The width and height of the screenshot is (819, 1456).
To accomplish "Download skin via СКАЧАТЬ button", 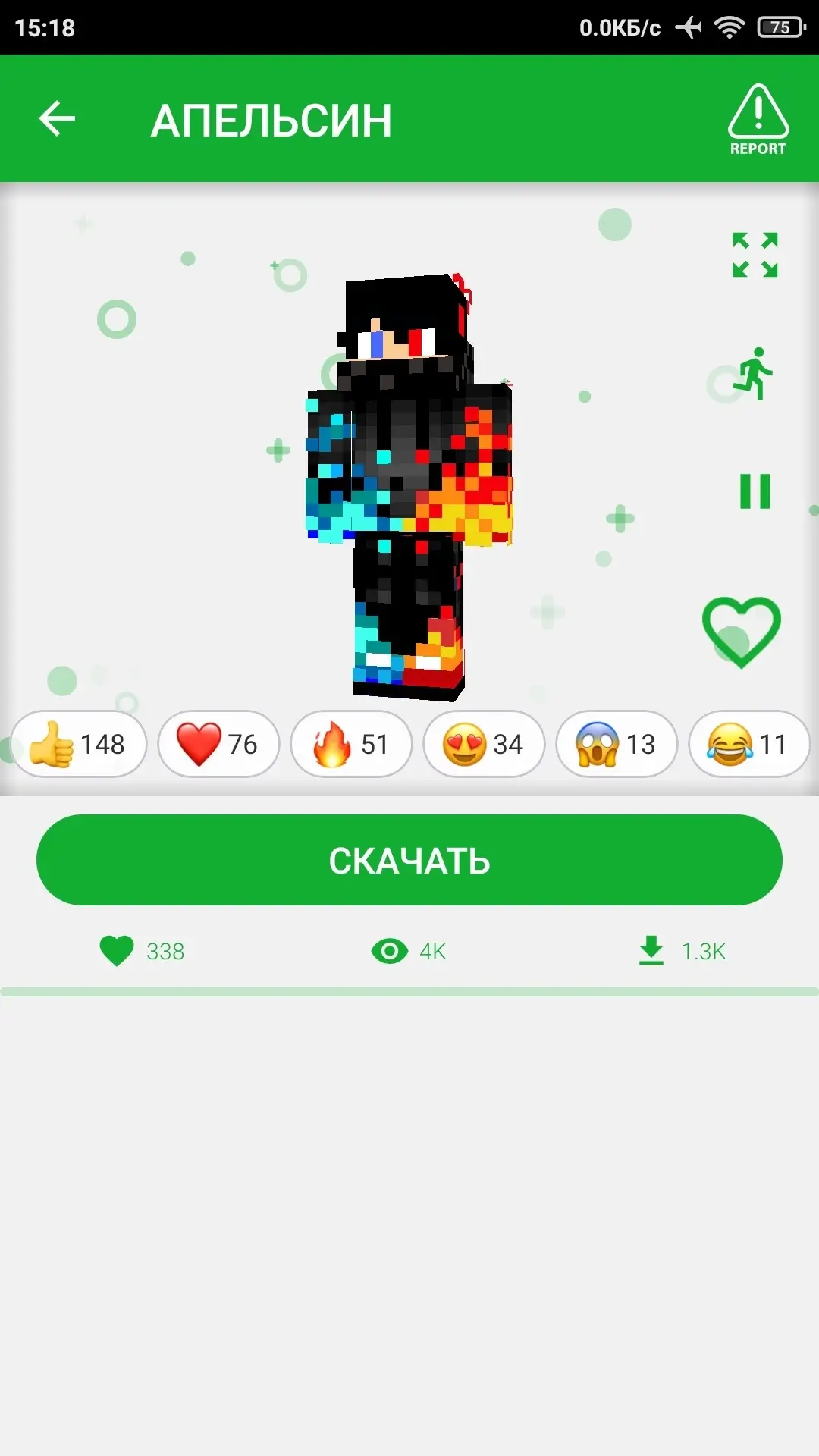I will click(409, 860).
